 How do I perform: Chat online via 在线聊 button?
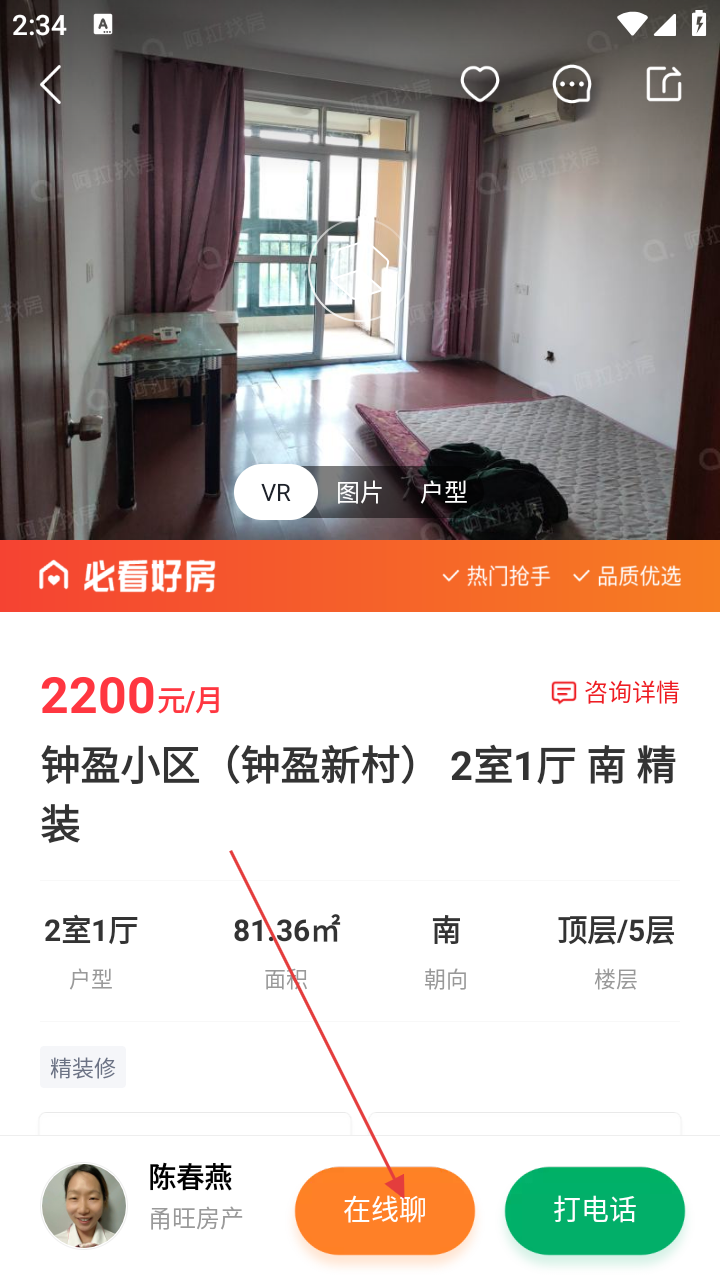tap(384, 1210)
